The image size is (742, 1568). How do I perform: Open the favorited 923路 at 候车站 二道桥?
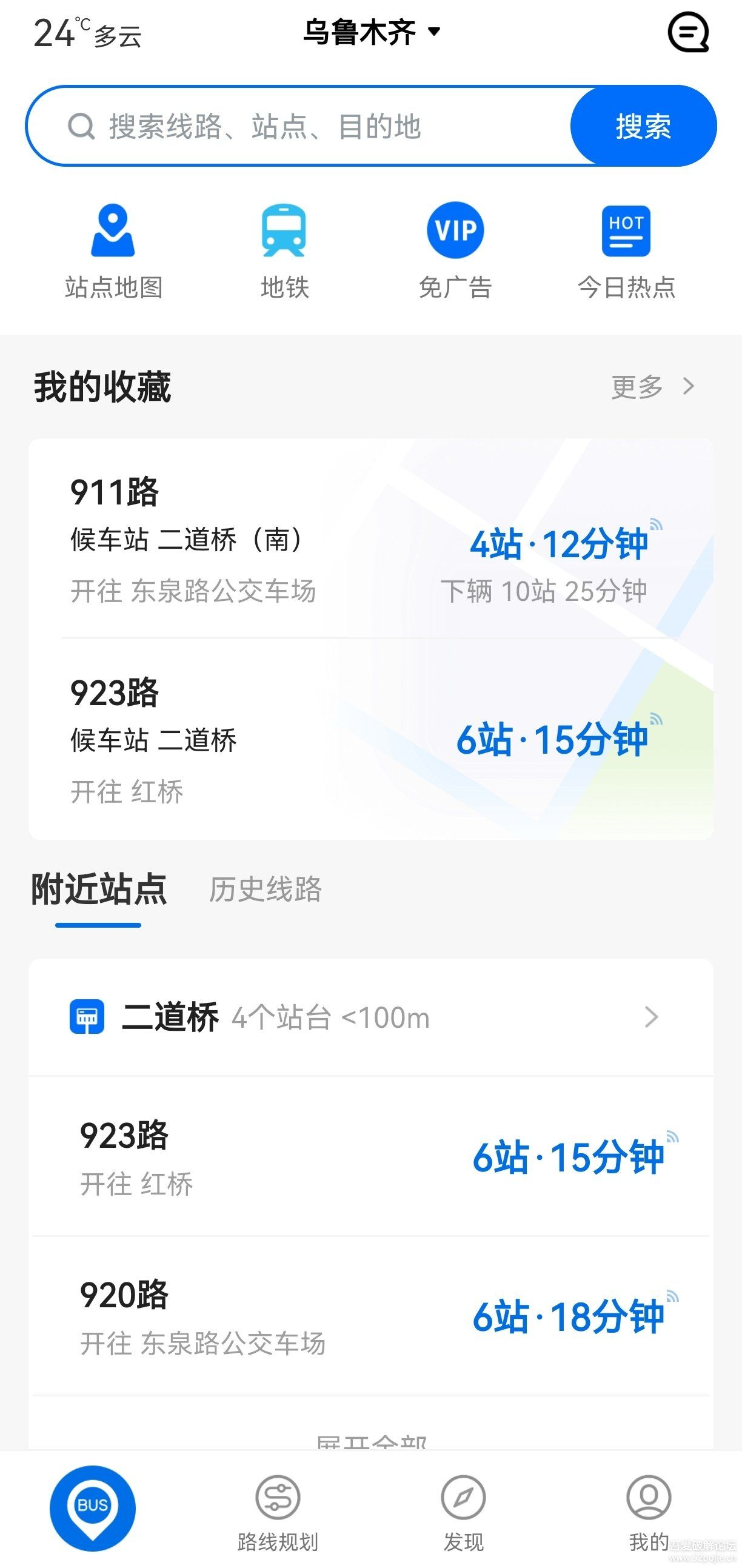click(x=370, y=739)
